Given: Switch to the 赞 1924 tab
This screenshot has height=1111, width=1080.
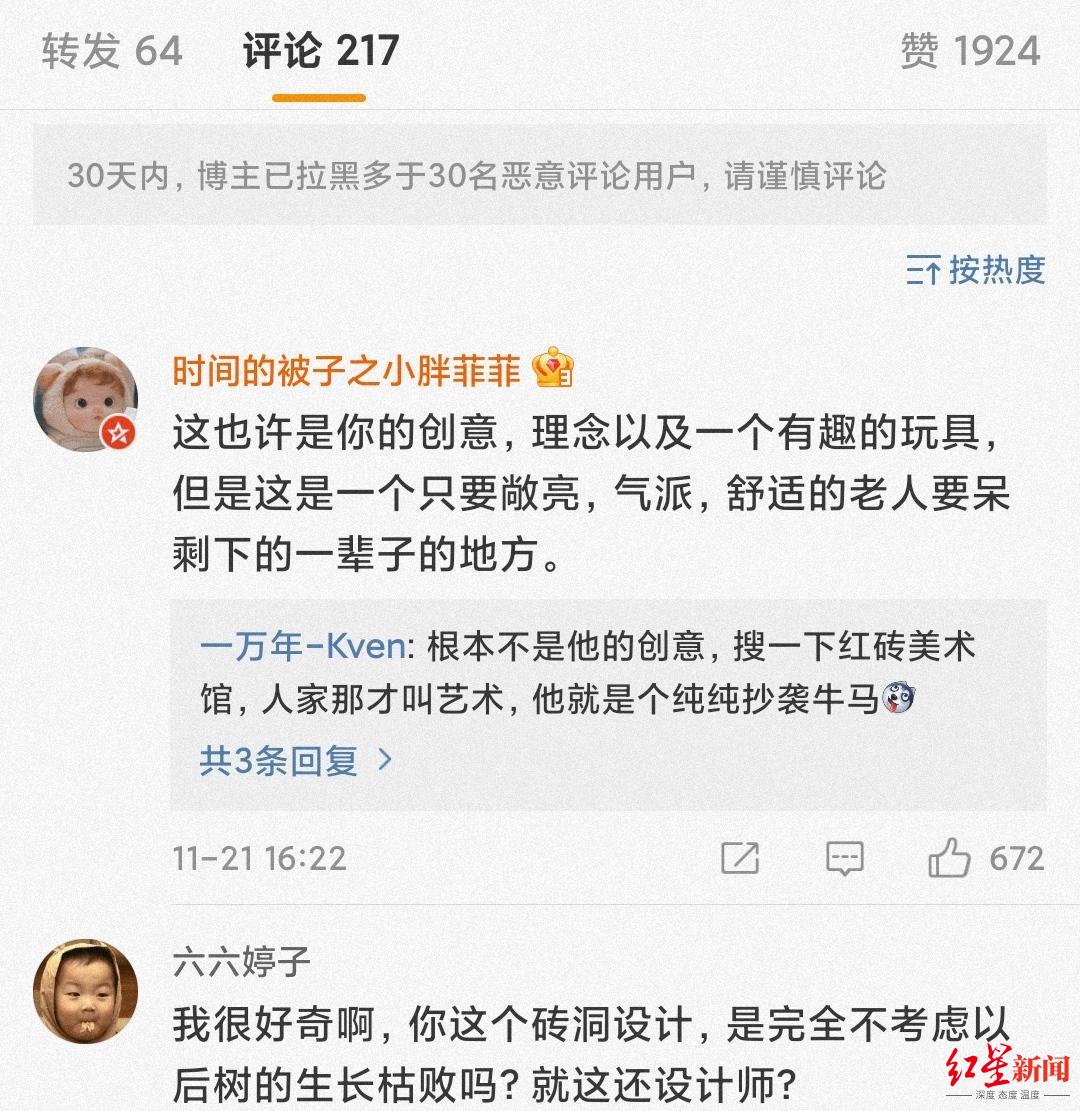Looking at the screenshot, I should (970, 52).
